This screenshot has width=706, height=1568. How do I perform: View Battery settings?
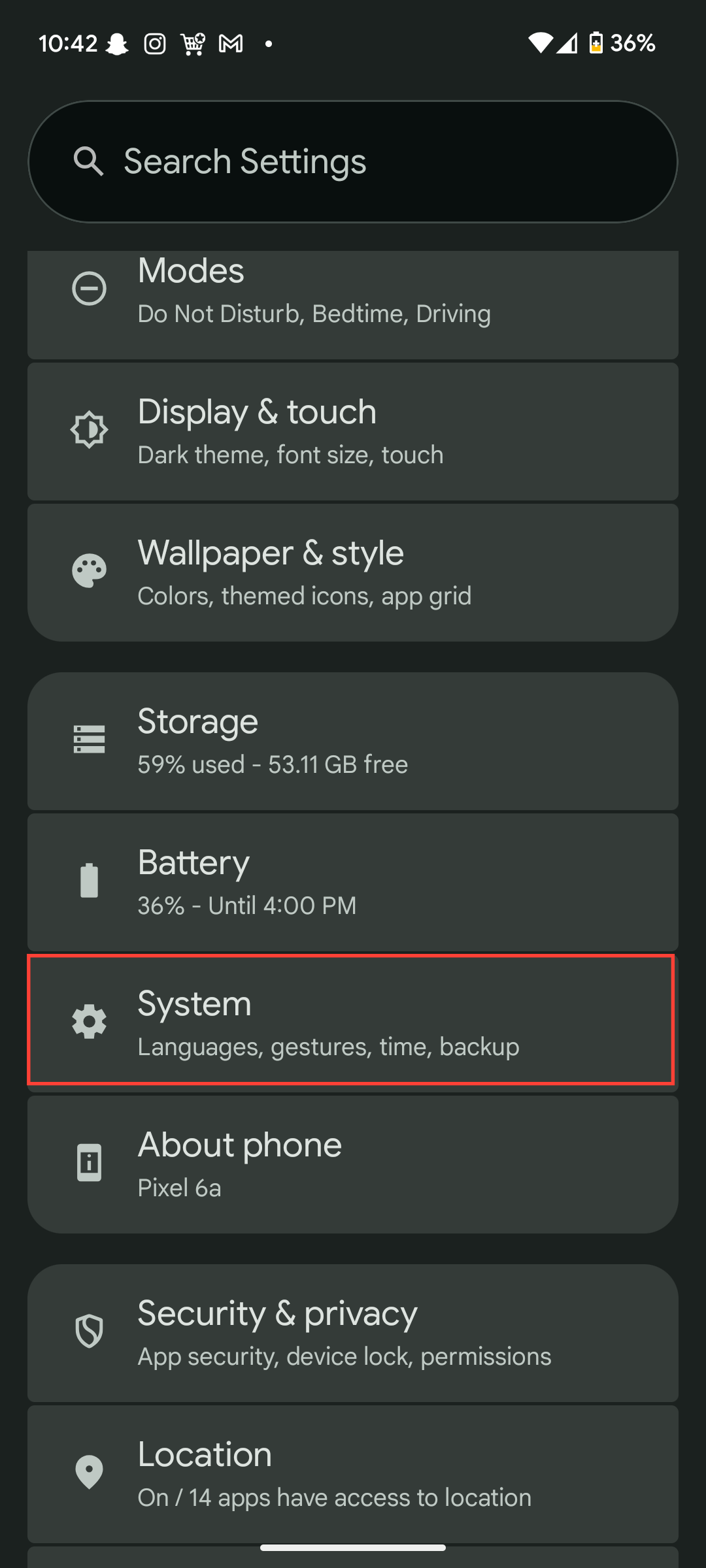(x=353, y=882)
